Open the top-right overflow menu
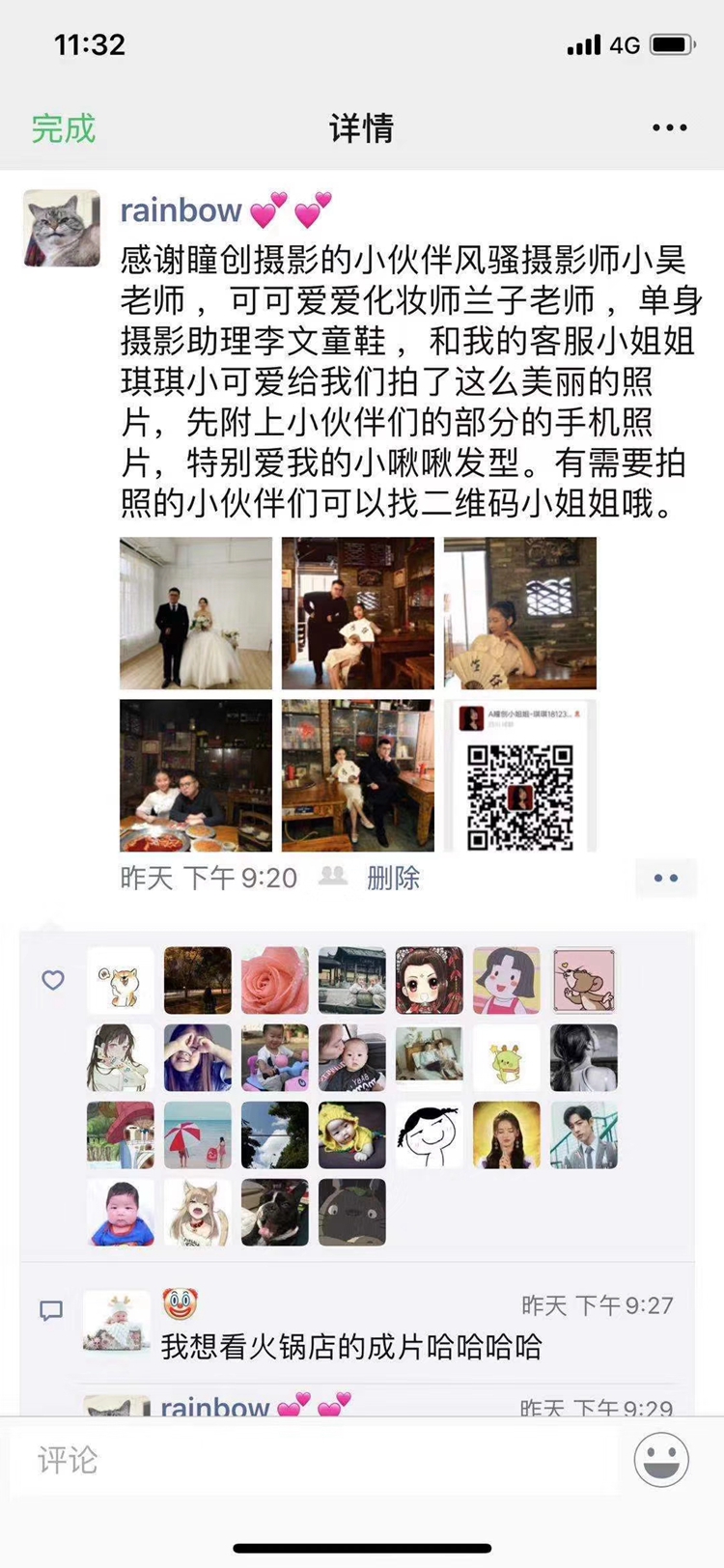724x1568 pixels. [669, 128]
